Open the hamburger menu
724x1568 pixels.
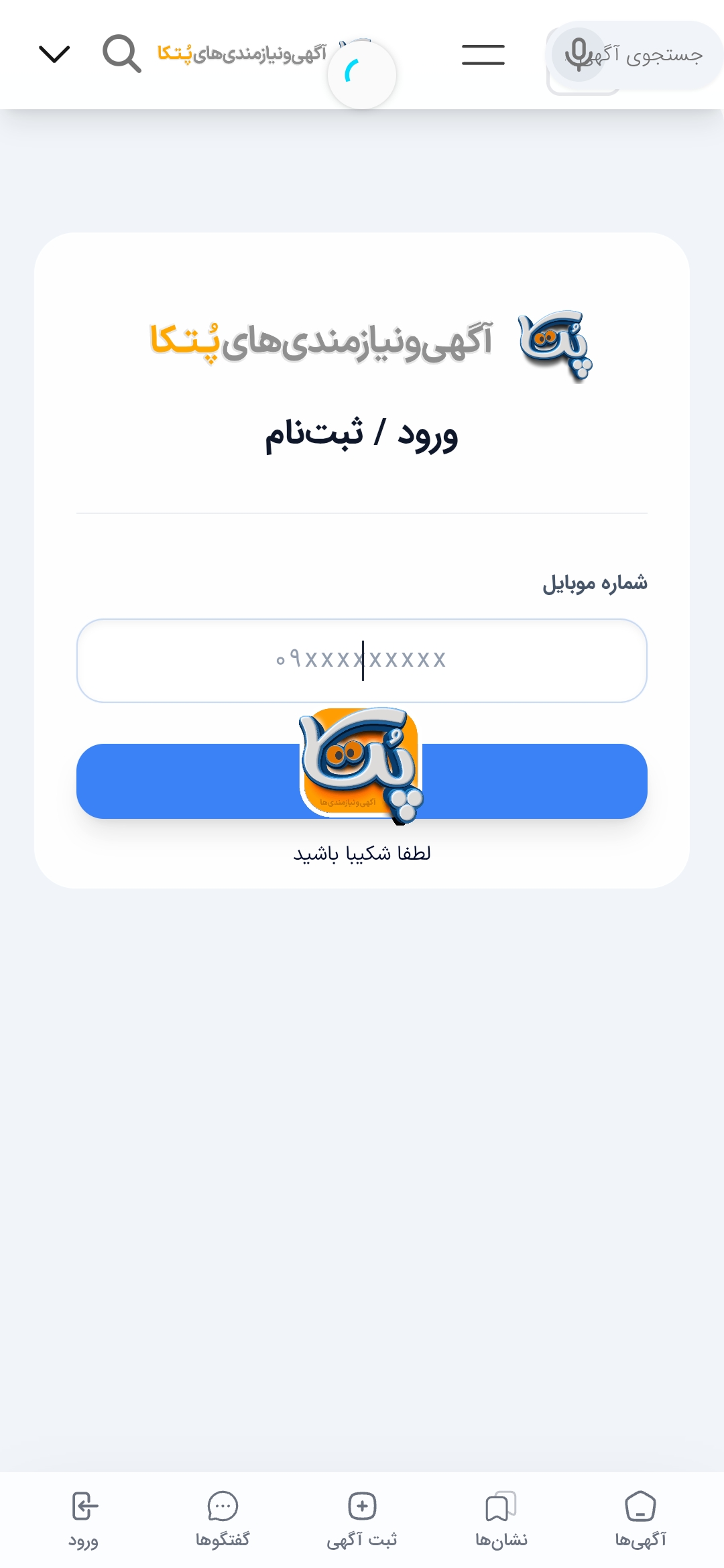click(x=483, y=55)
